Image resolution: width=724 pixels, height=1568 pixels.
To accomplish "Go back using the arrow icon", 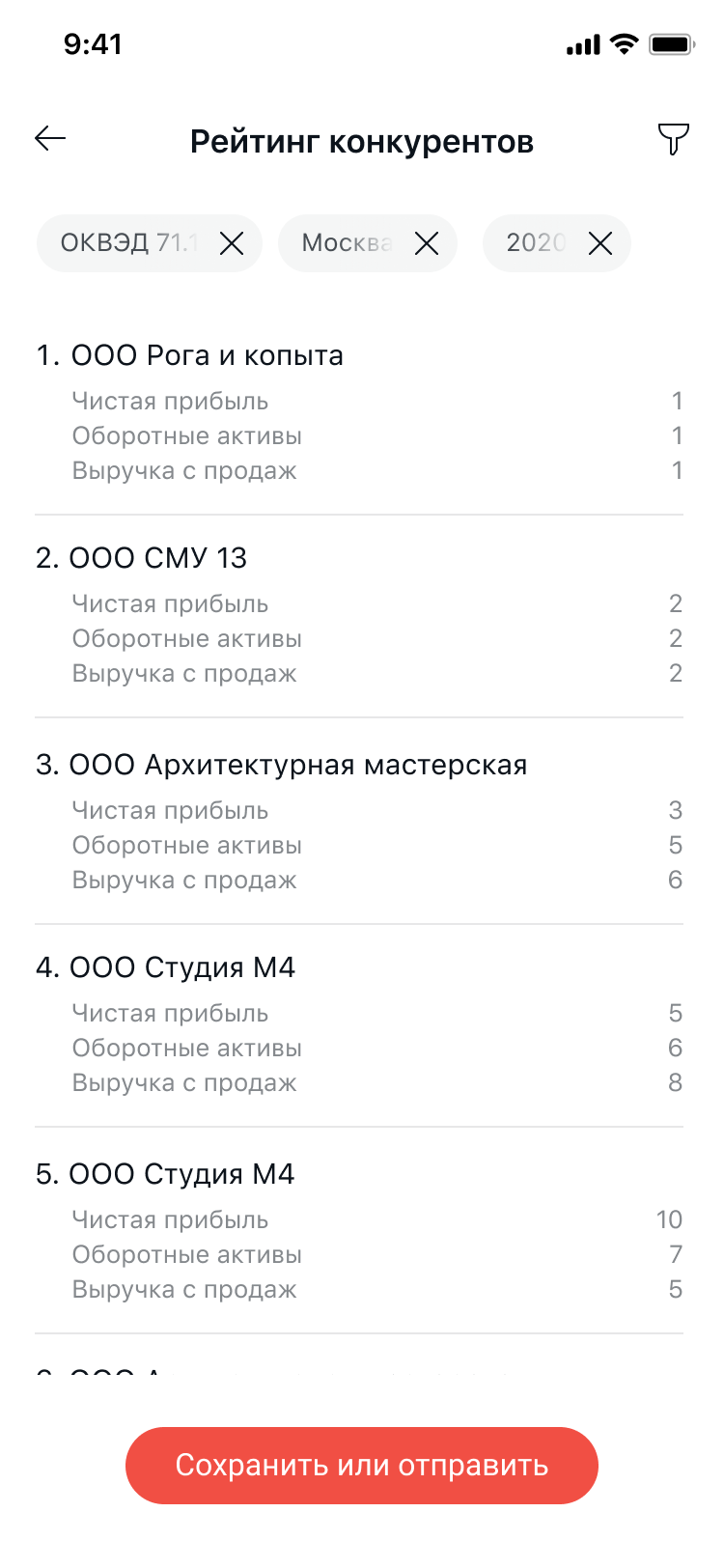I will pyautogui.click(x=50, y=139).
